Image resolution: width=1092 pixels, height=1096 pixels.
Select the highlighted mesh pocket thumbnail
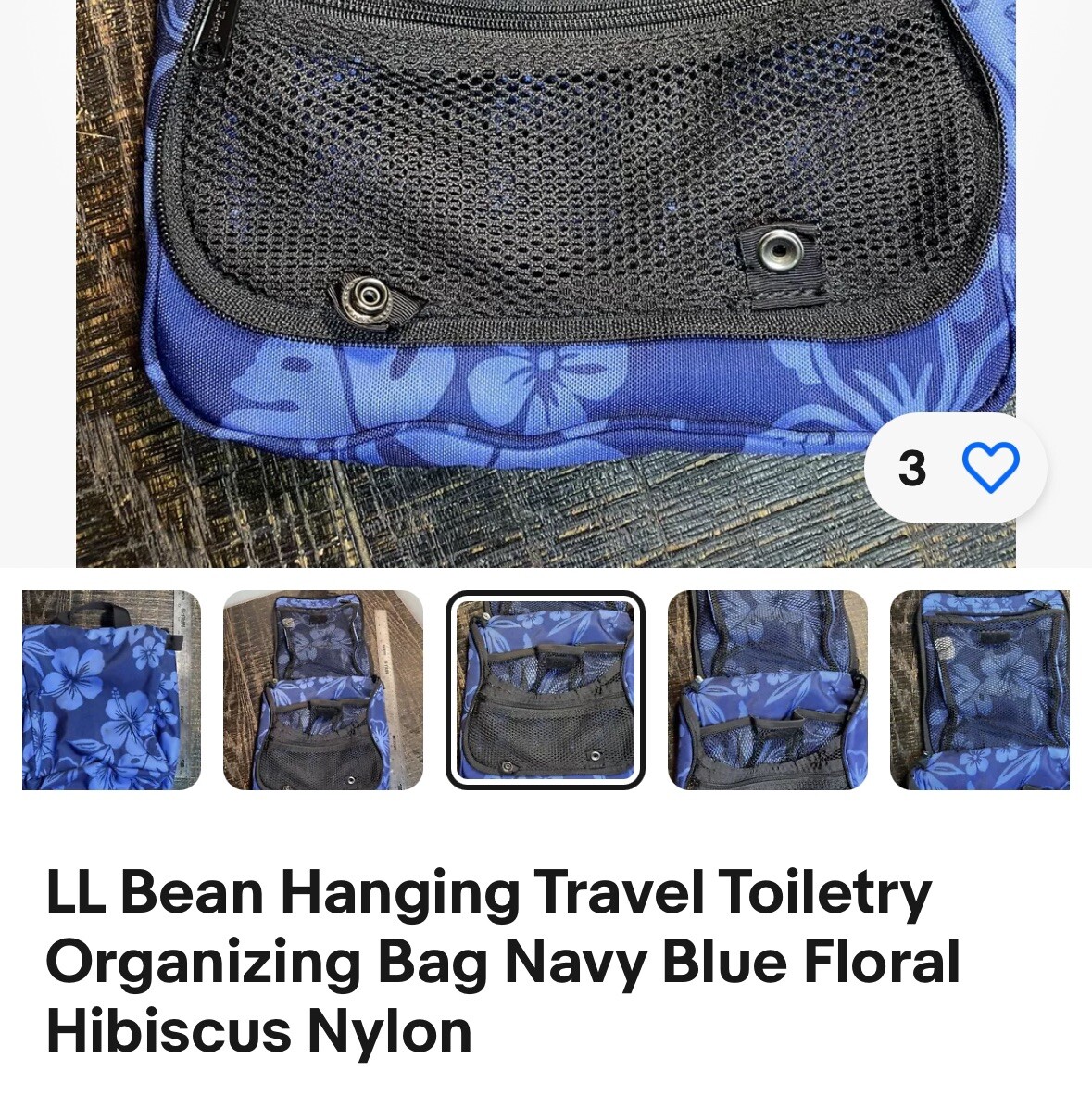pyautogui.click(x=546, y=690)
